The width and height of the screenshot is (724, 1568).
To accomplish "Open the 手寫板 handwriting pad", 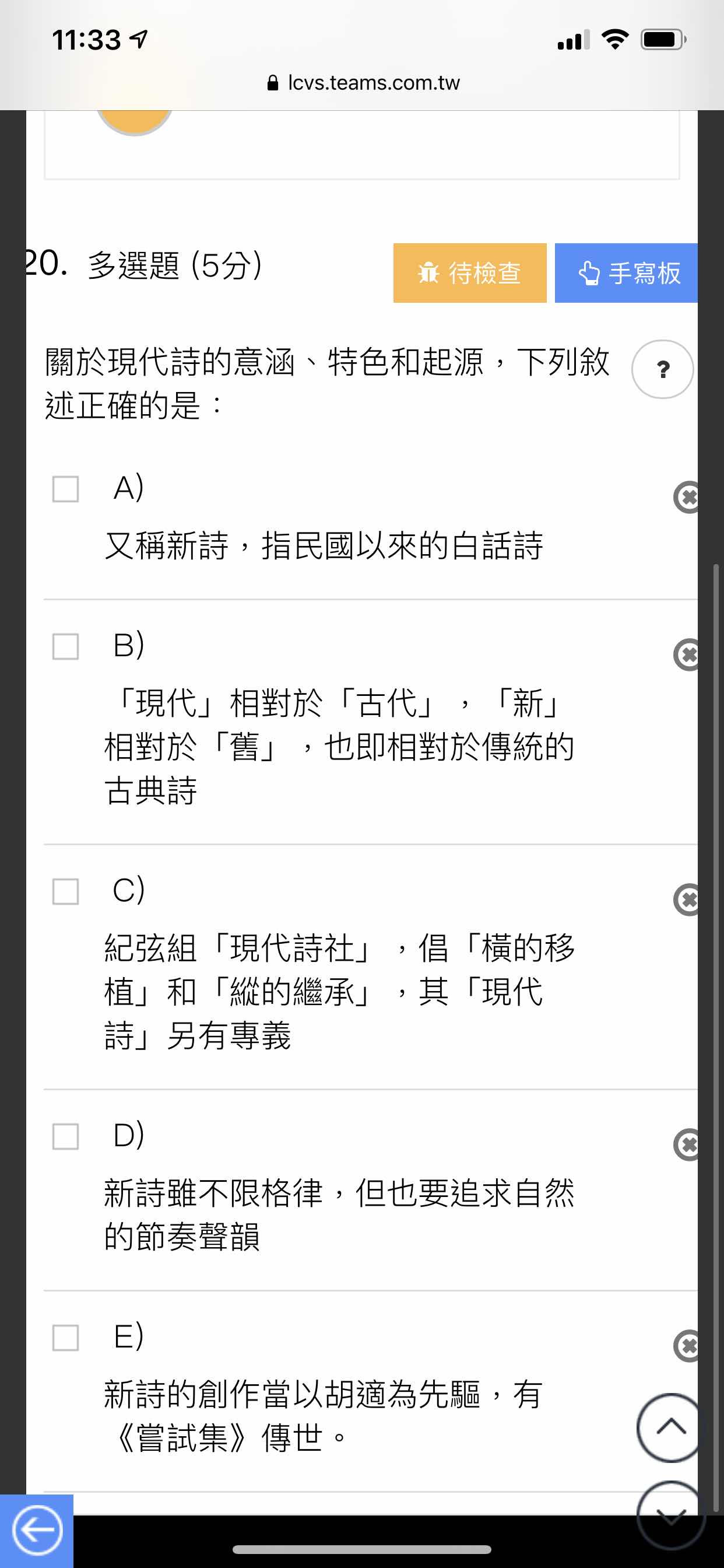I will pyautogui.click(x=626, y=272).
